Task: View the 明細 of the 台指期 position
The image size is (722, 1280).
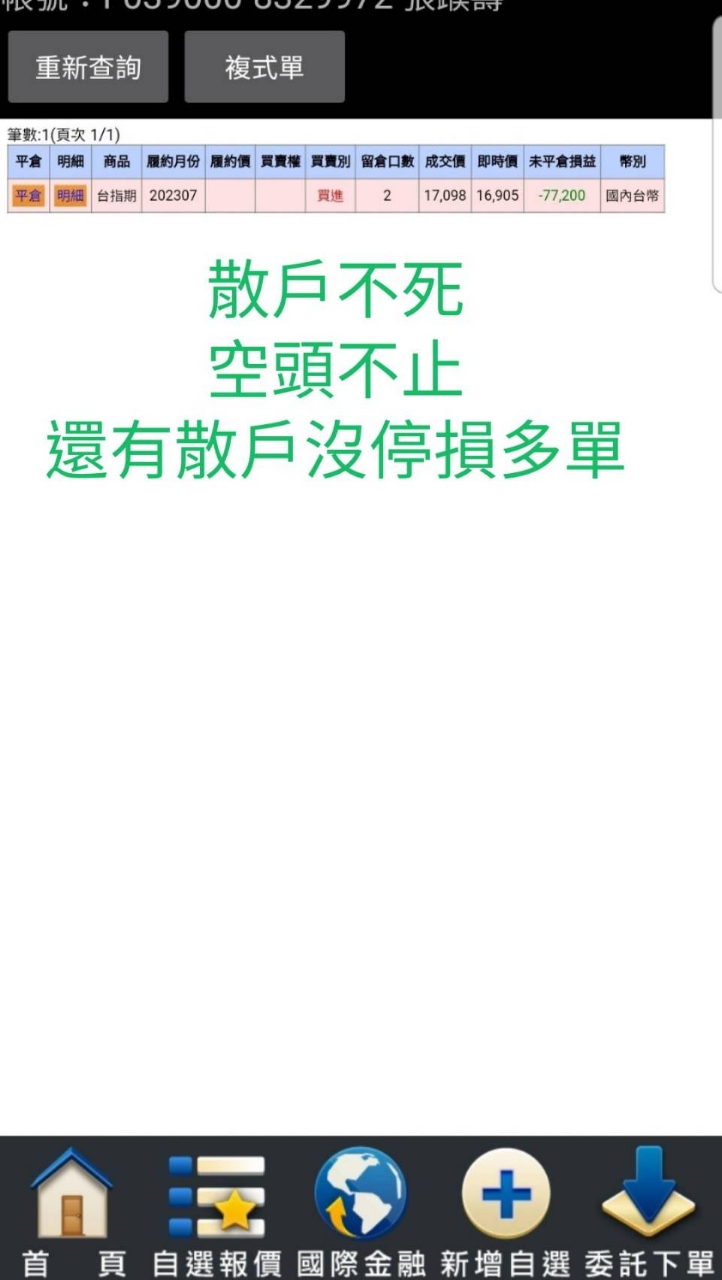Action: click(x=70, y=196)
